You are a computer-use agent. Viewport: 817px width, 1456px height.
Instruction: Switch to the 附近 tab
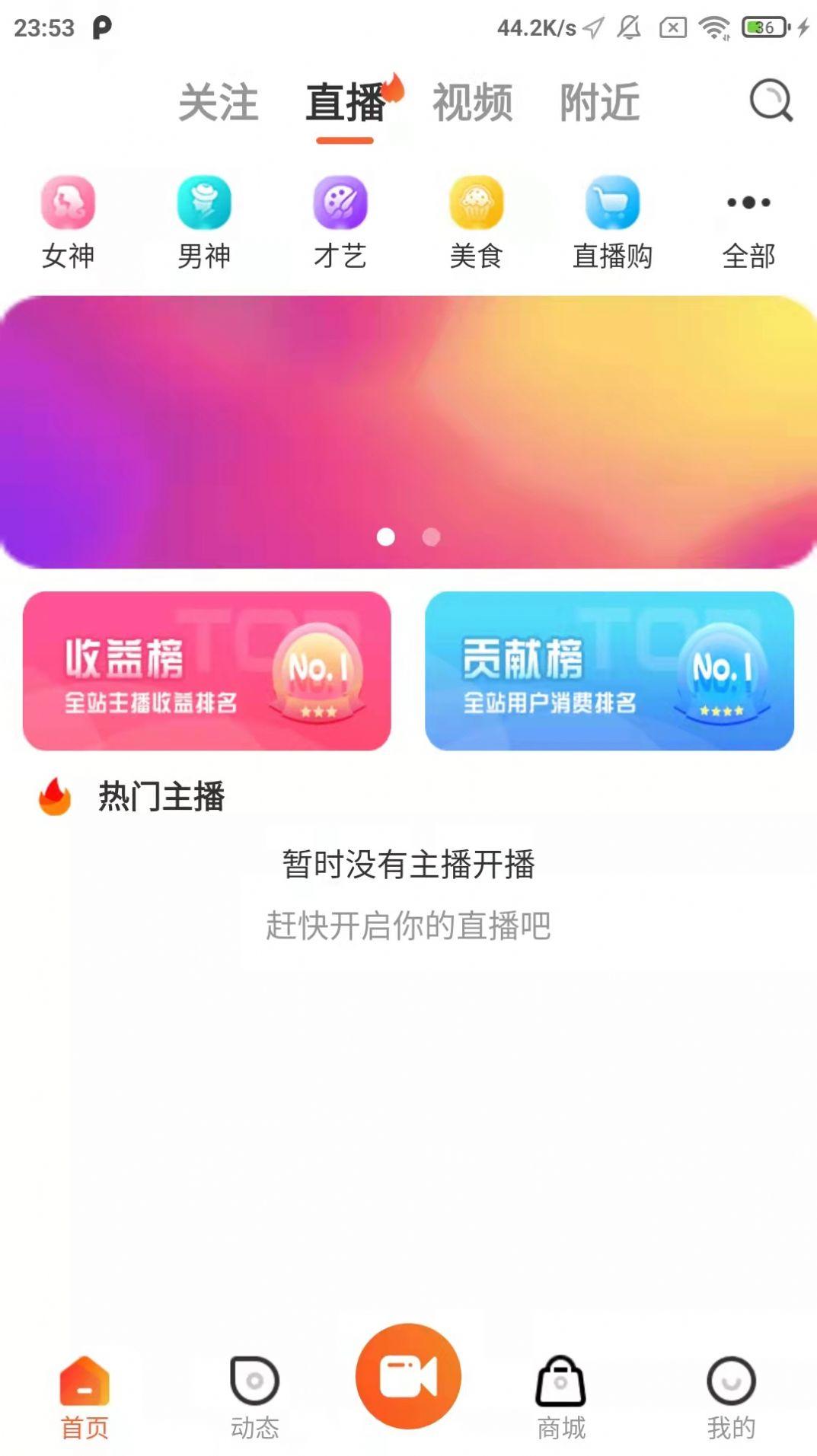tap(600, 103)
